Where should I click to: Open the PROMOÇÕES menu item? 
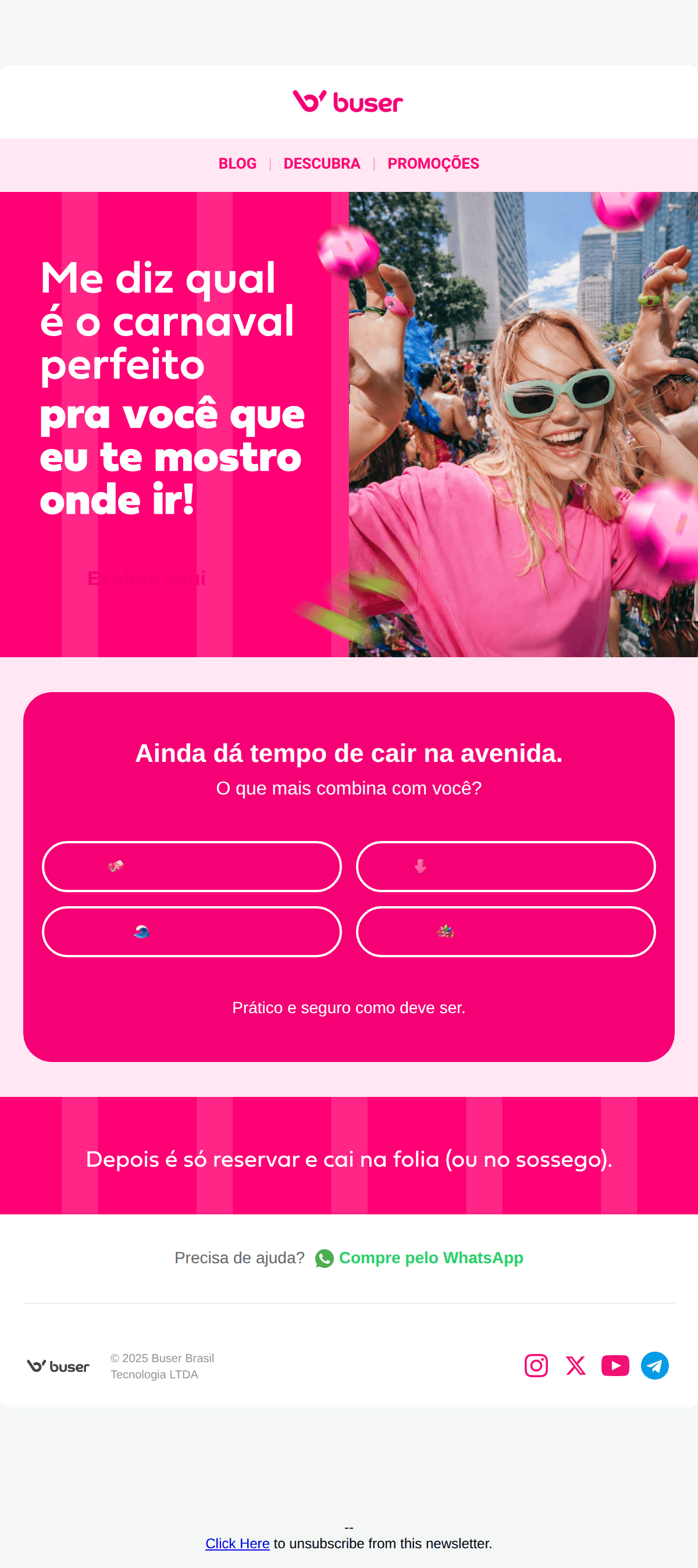pos(433,163)
